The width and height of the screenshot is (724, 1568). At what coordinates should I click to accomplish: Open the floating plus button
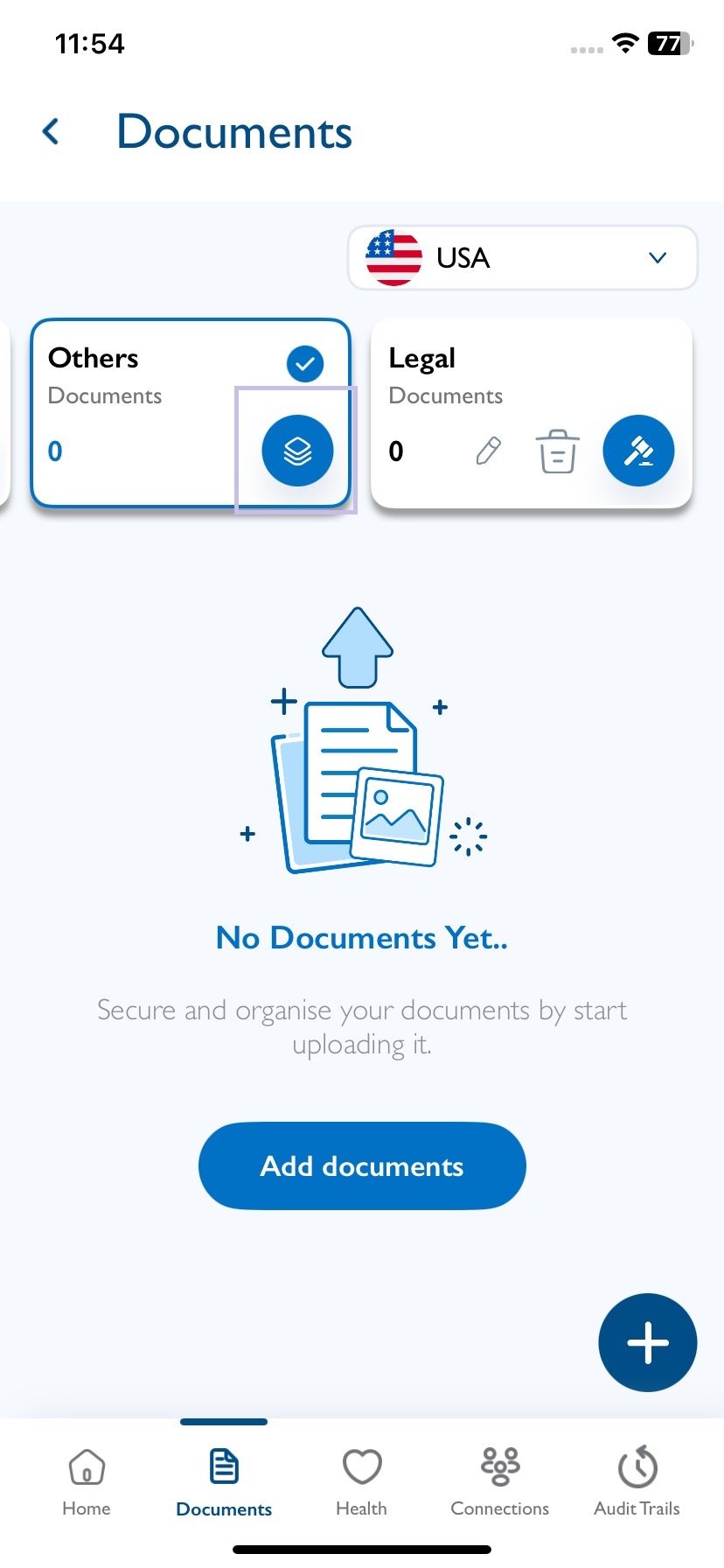(647, 1342)
